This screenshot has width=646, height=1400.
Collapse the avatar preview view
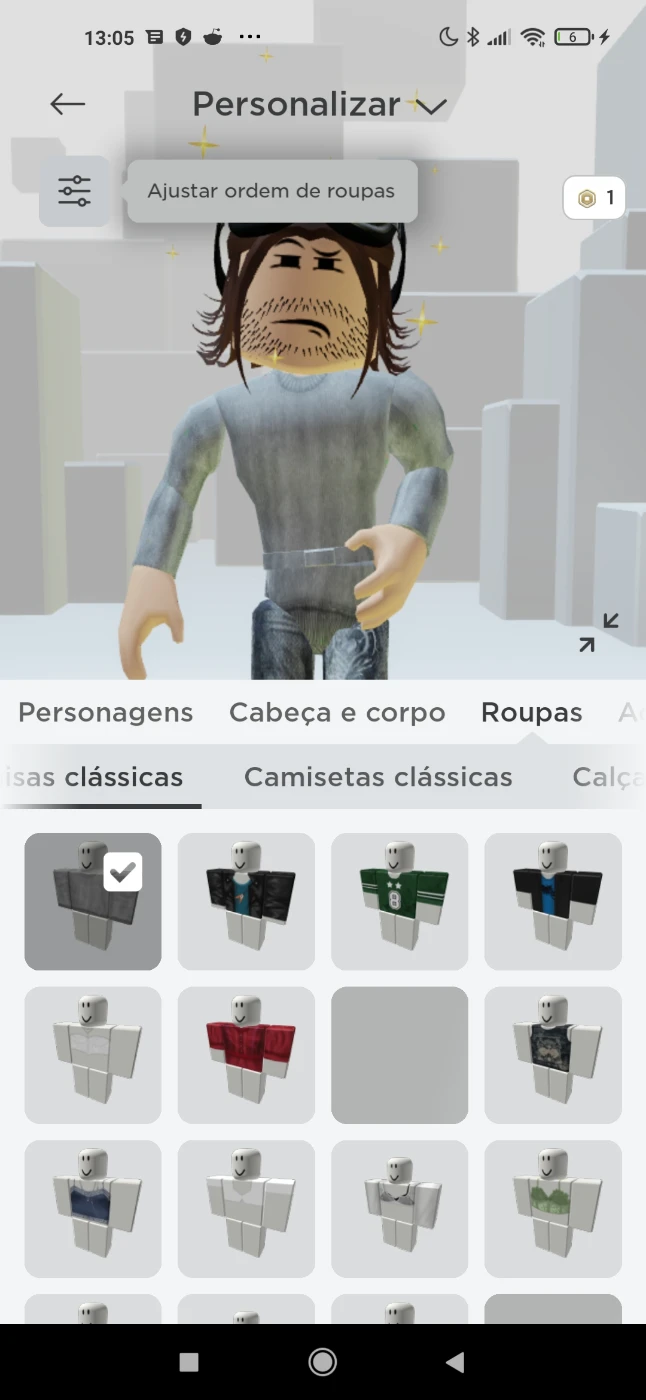599,633
